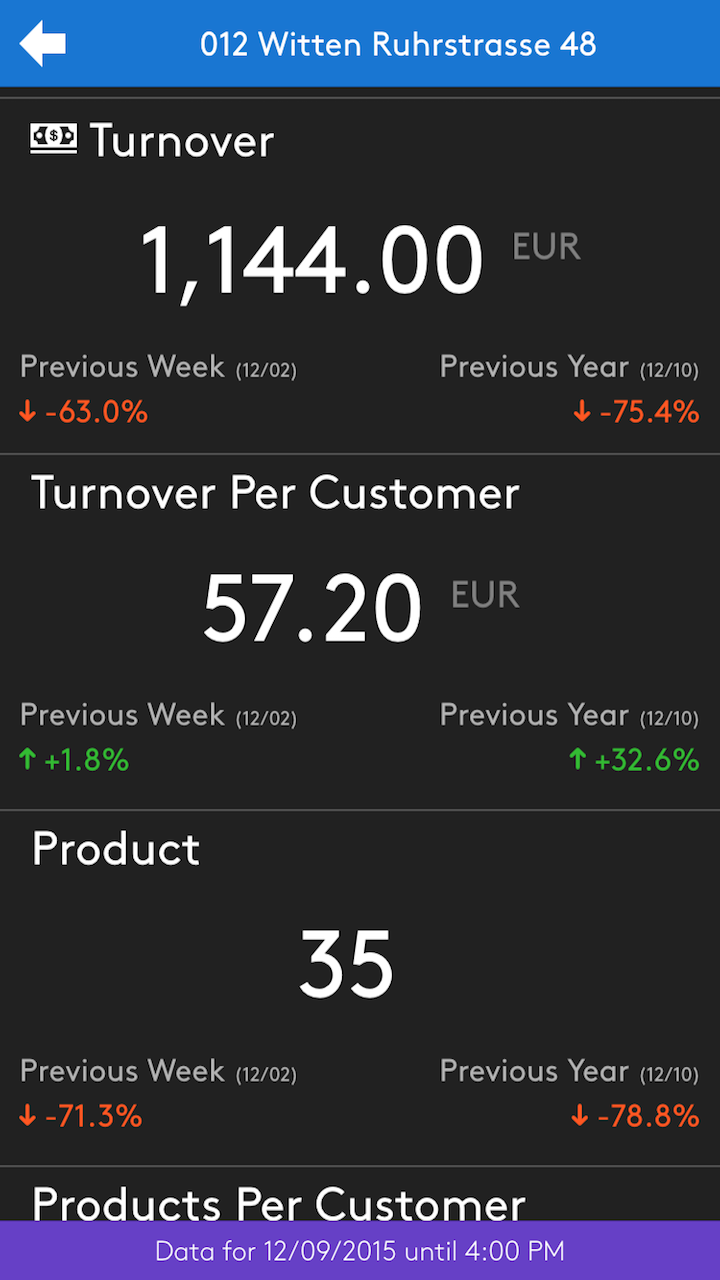Open the Turnover section header

(181, 140)
